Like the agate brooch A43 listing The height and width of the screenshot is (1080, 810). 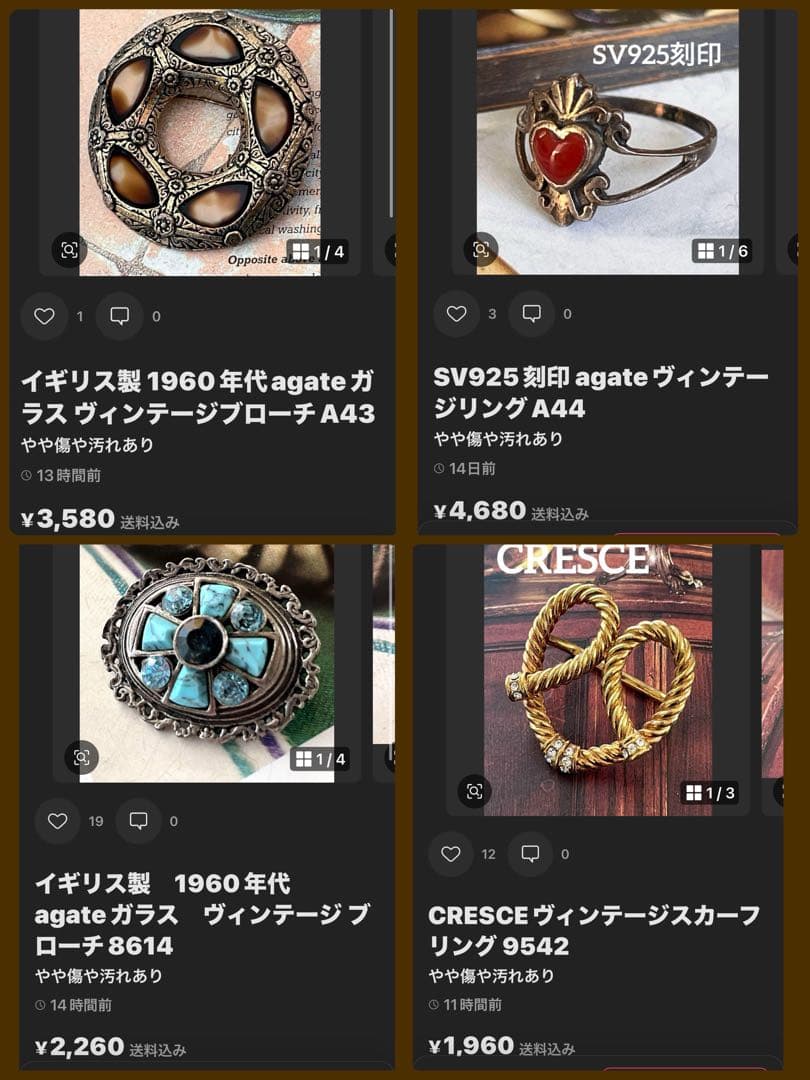(x=44, y=317)
